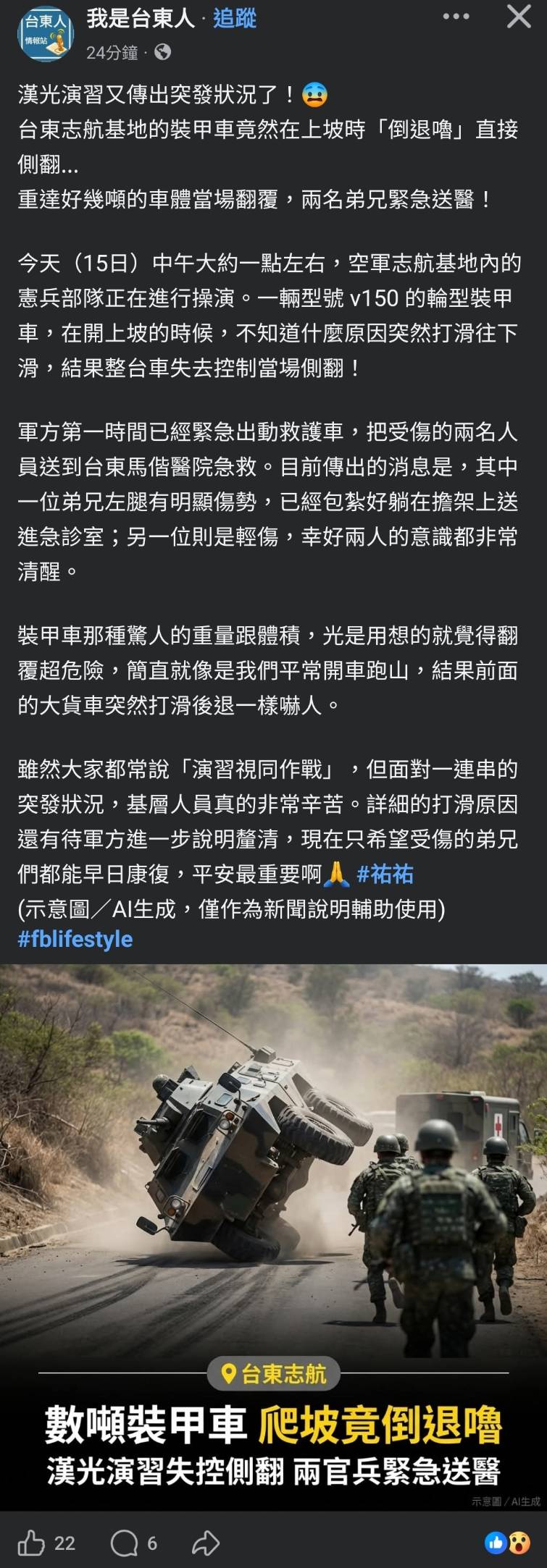Tap the 我是台東人 page name
Viewport: 547px width, 1568px height.
[x=141, y=18]
